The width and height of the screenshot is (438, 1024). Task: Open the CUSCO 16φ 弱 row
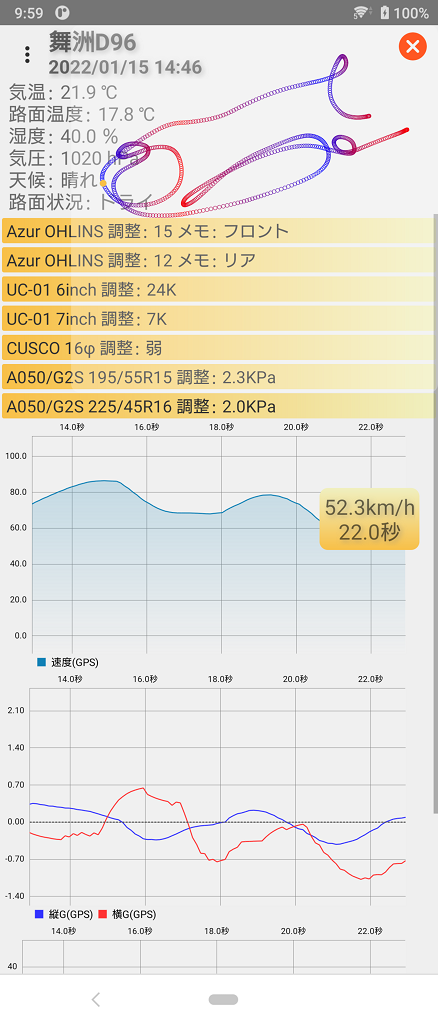[x=218, y=348]
